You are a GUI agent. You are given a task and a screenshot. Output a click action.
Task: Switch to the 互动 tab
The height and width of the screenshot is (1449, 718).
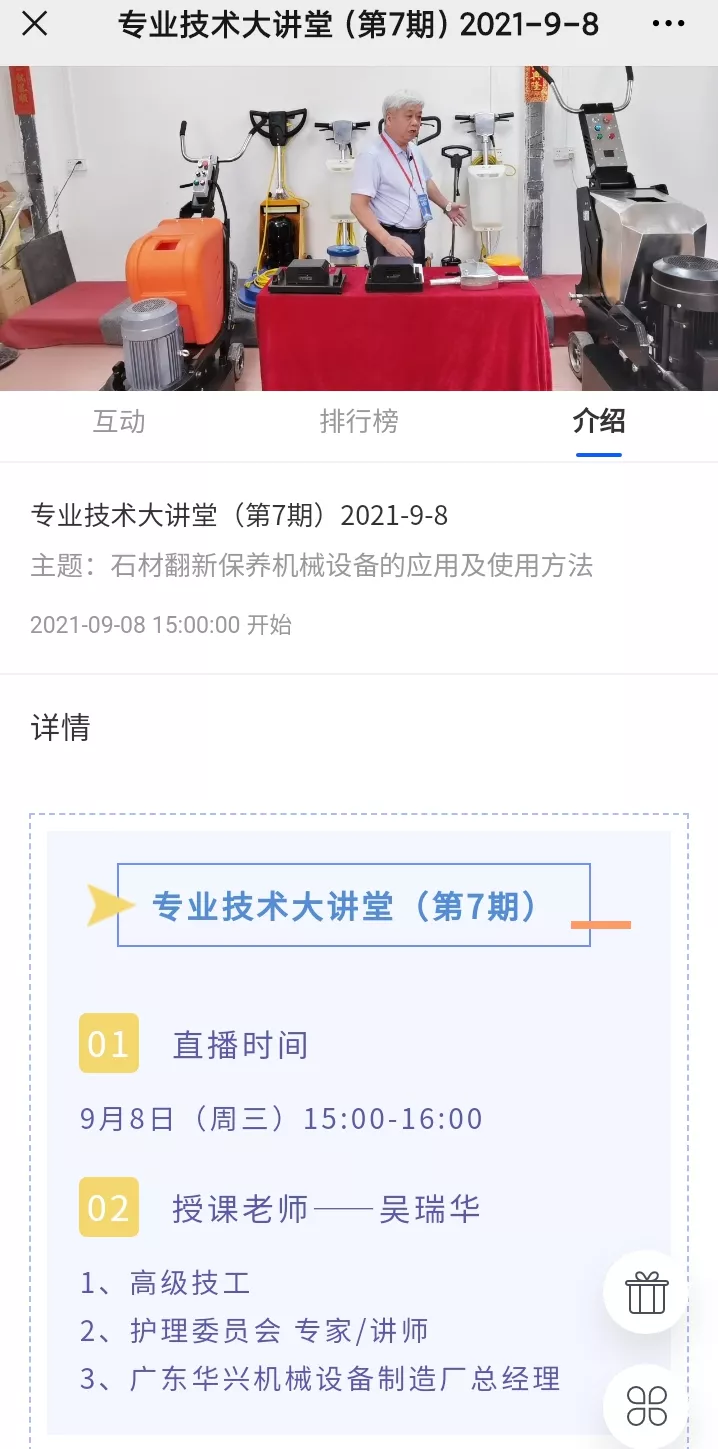coord(119,422)
